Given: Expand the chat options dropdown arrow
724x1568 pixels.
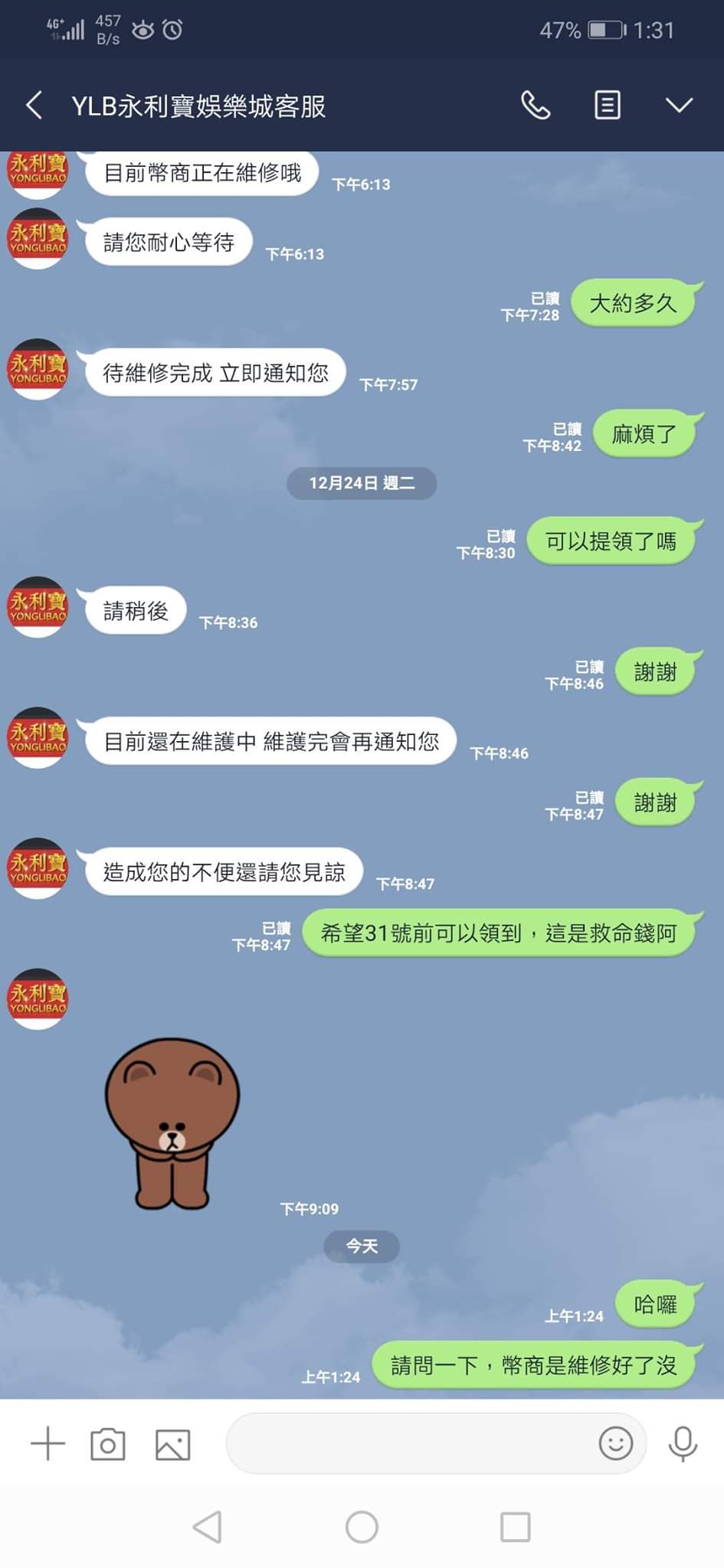Looking at the screenshot, I should tap(679, 105).
